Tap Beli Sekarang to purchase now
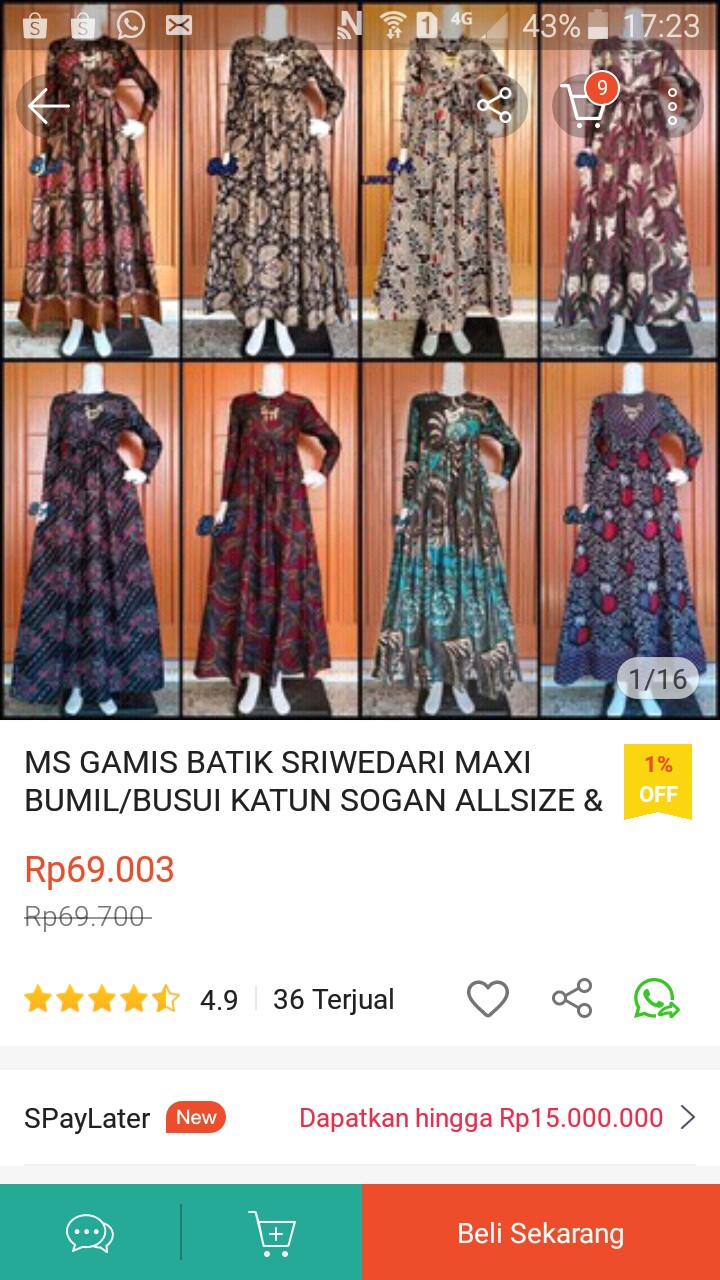 pos(540,1232)
